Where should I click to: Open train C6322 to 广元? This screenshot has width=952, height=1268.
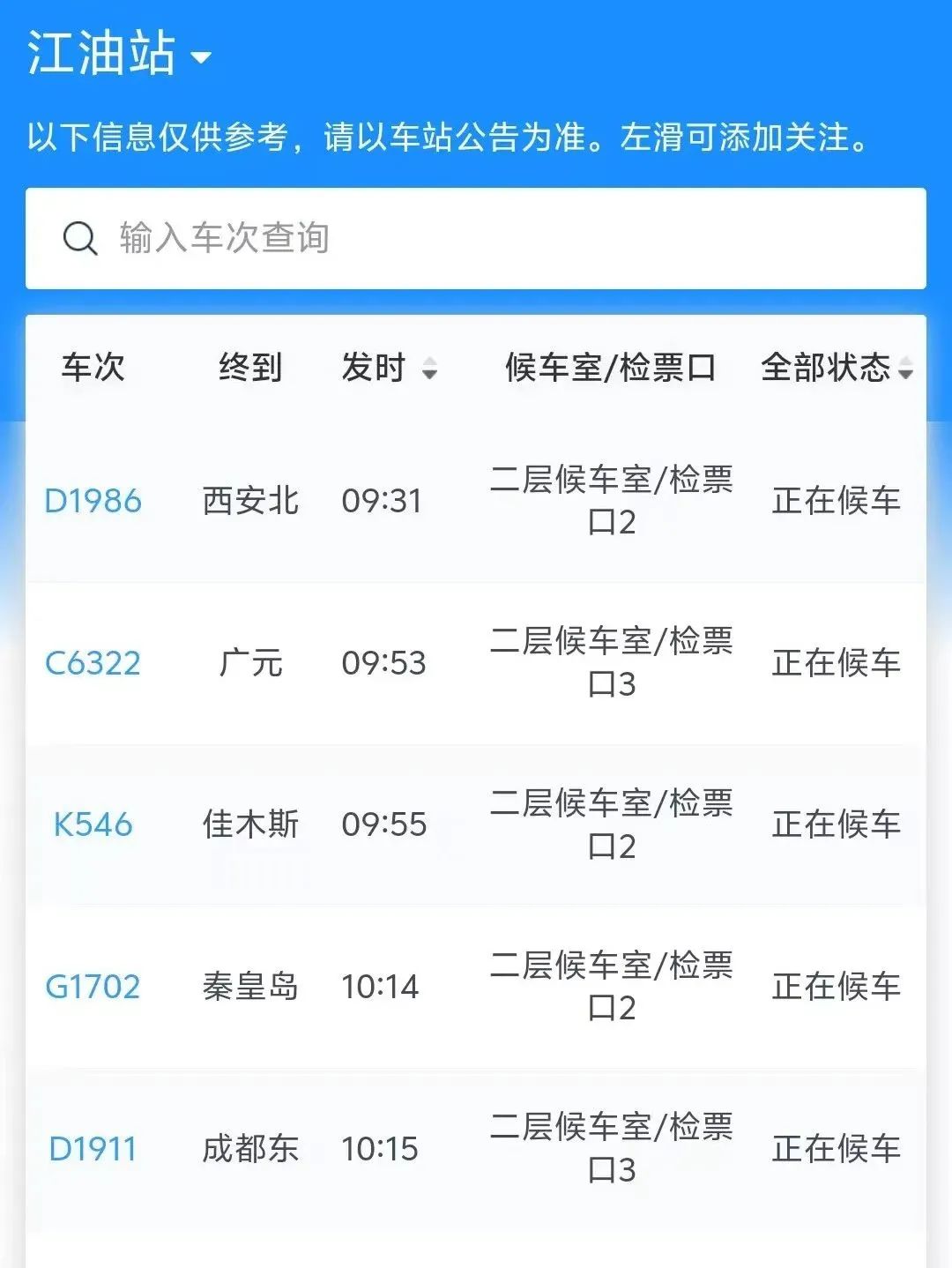93,663
